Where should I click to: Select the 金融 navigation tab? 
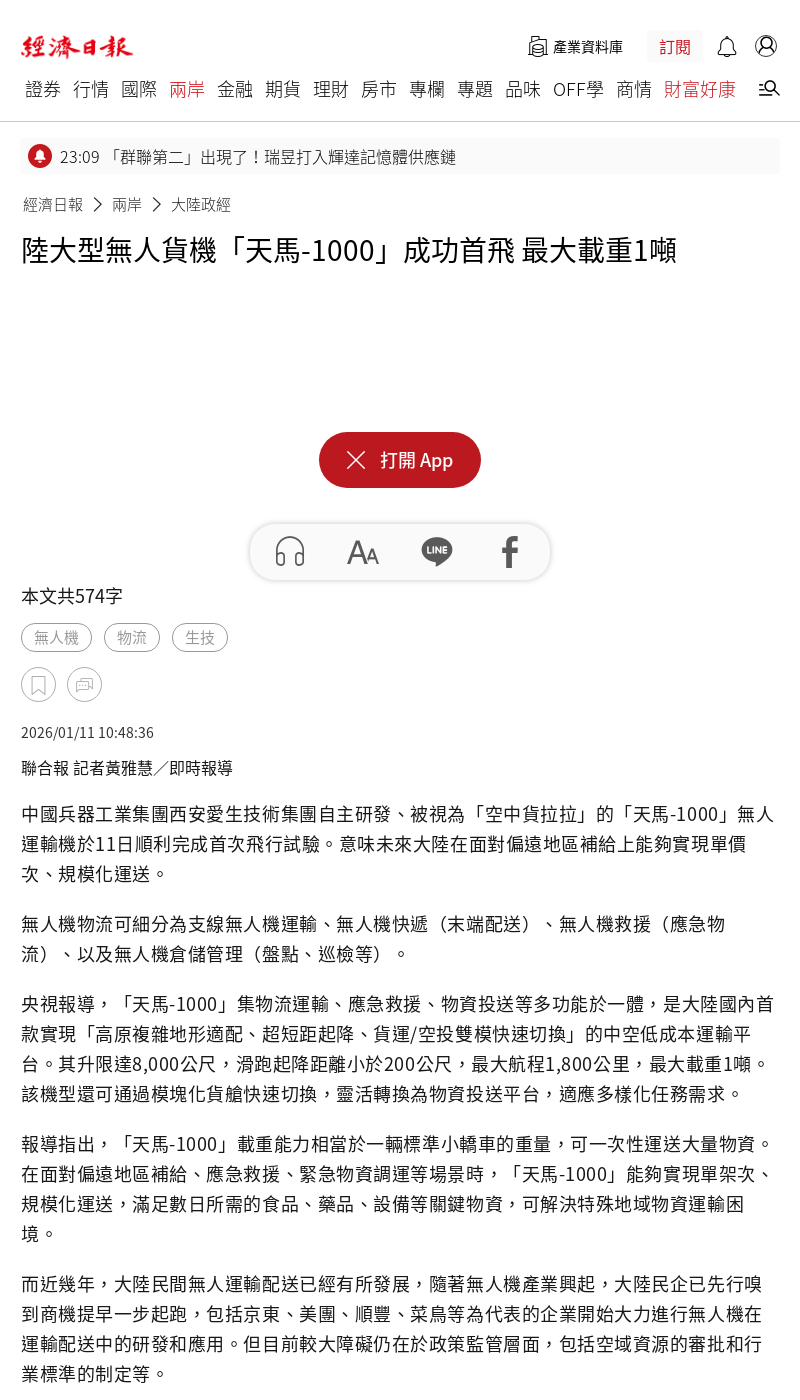235,89
